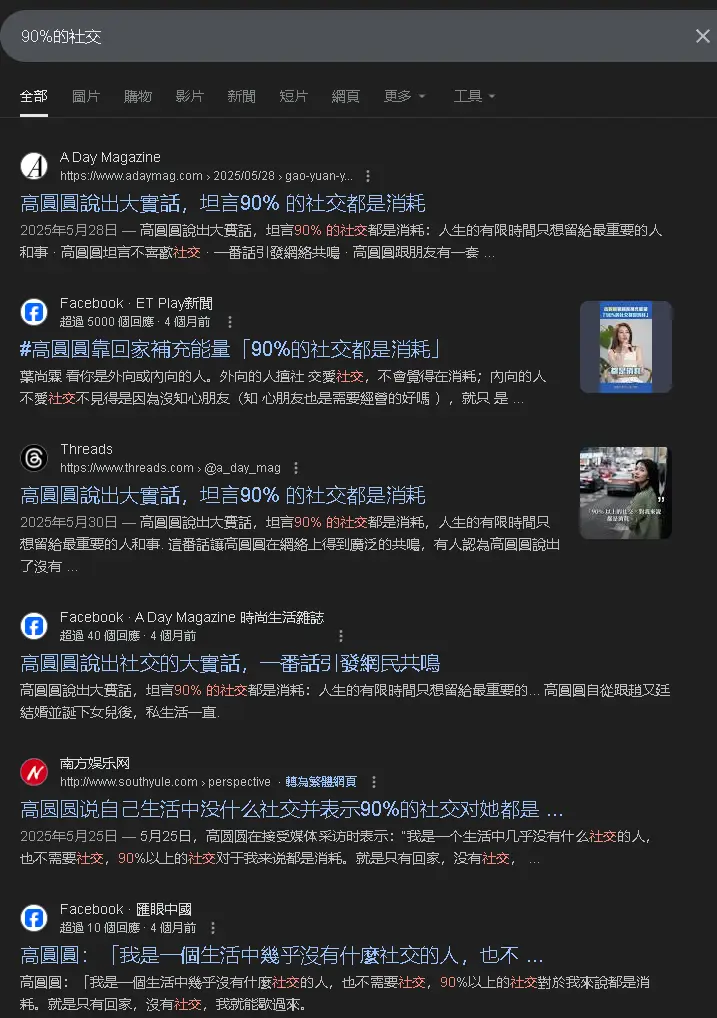The image size is (717, 1018).
Task: Open the Threads @a_day_mag result
Action: 223,495
